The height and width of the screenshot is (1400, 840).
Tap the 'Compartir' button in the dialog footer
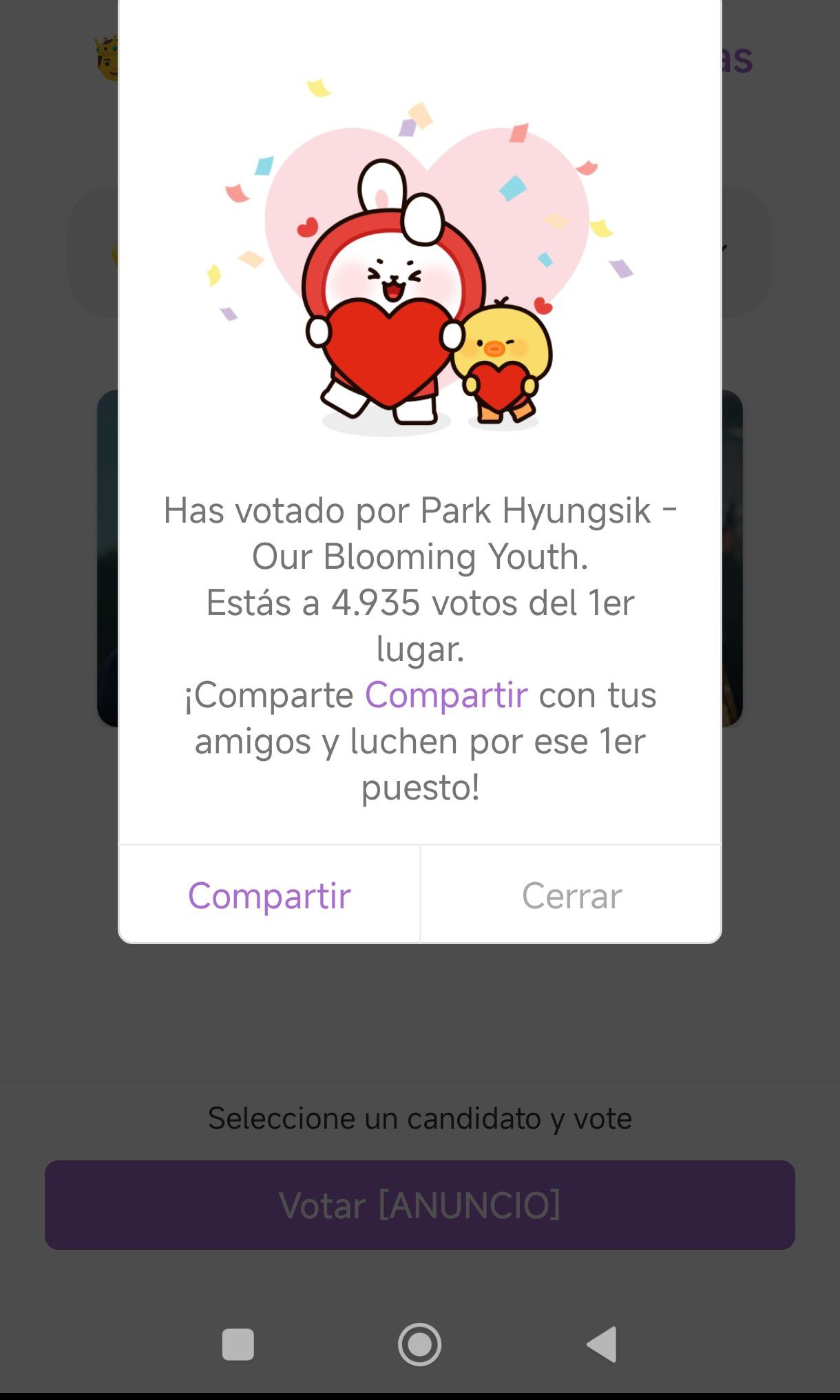pyautogui.click(x=269, y=895)
